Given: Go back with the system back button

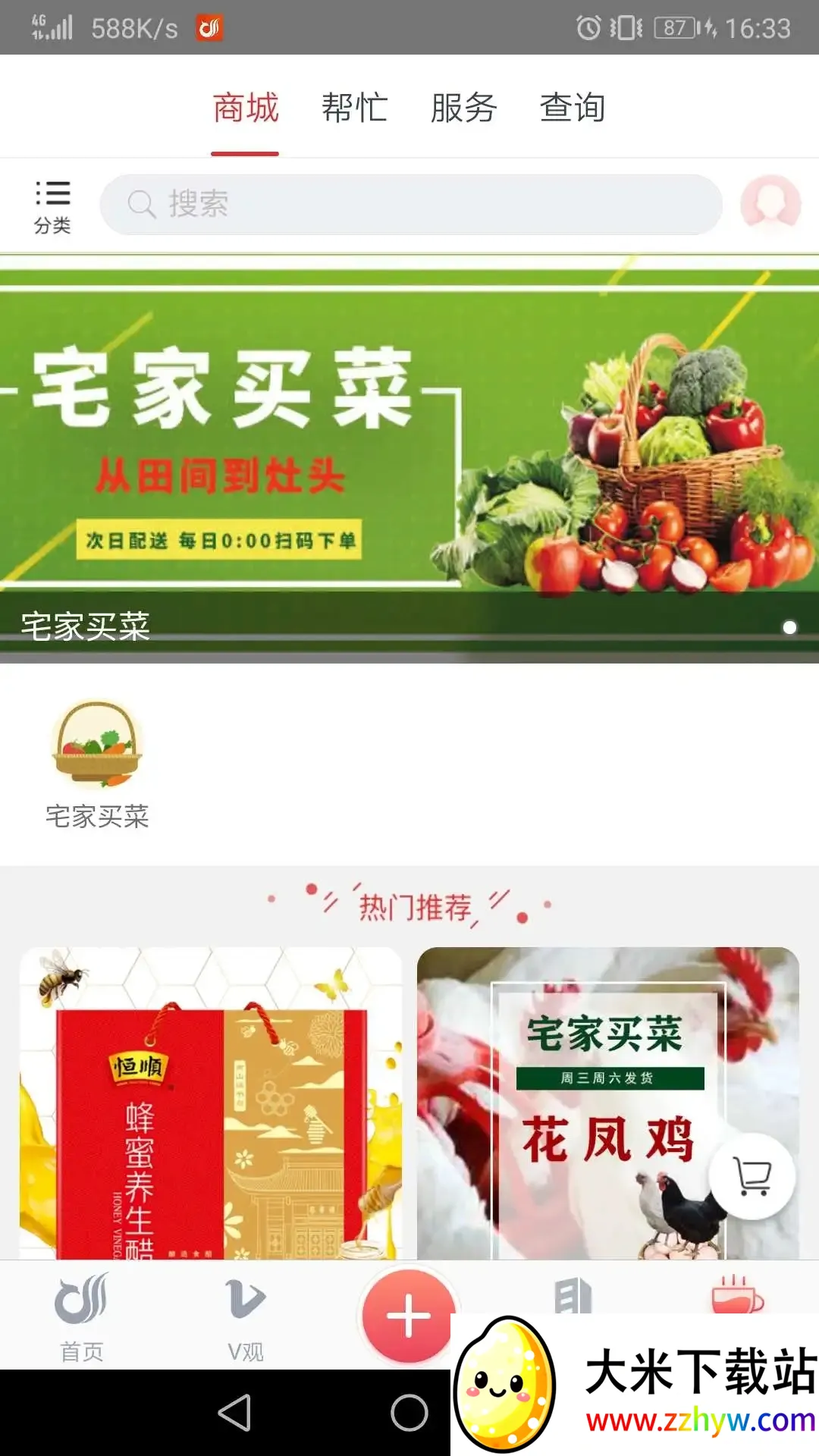Looking at the screenshot, I should 234,1413.
